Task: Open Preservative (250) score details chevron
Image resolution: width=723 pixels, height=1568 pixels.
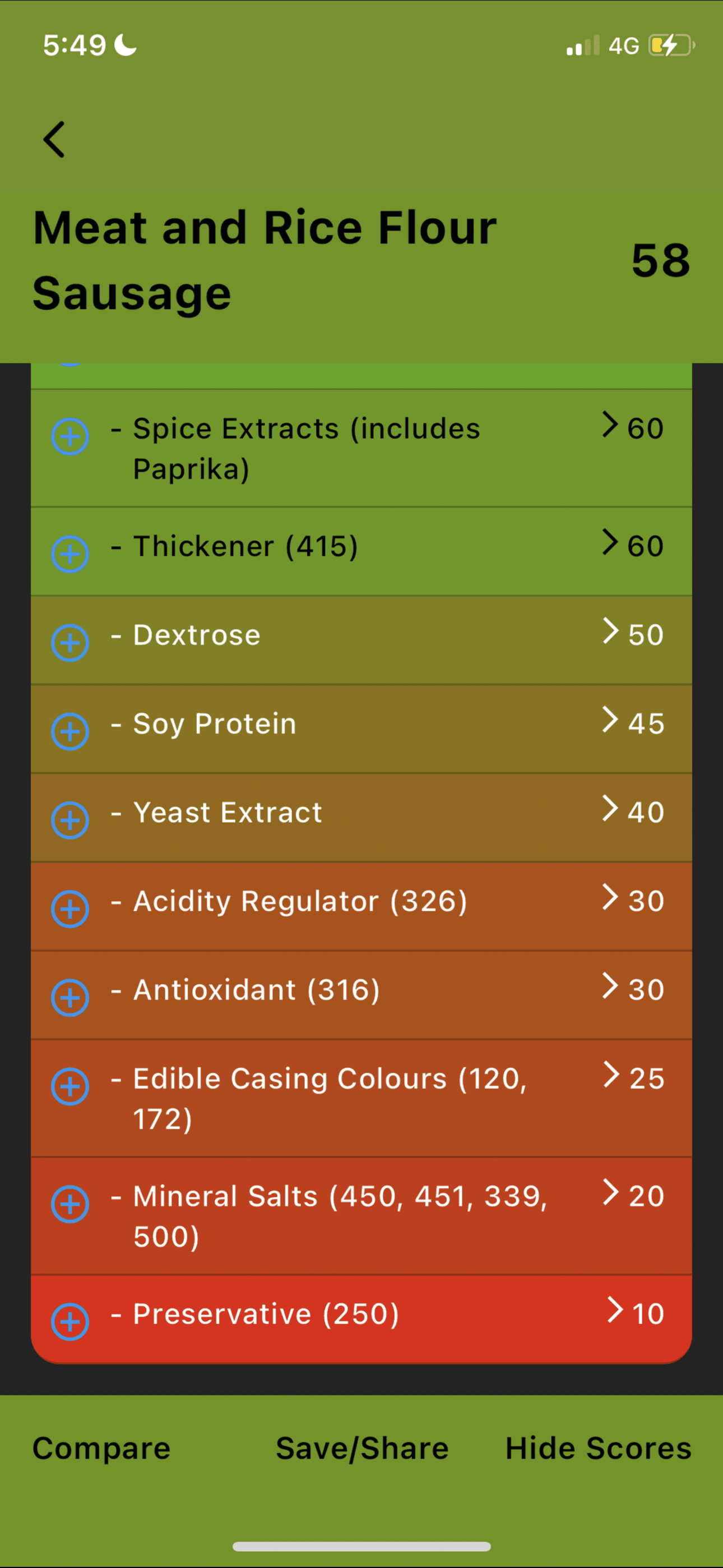Action: [615, 1309]
